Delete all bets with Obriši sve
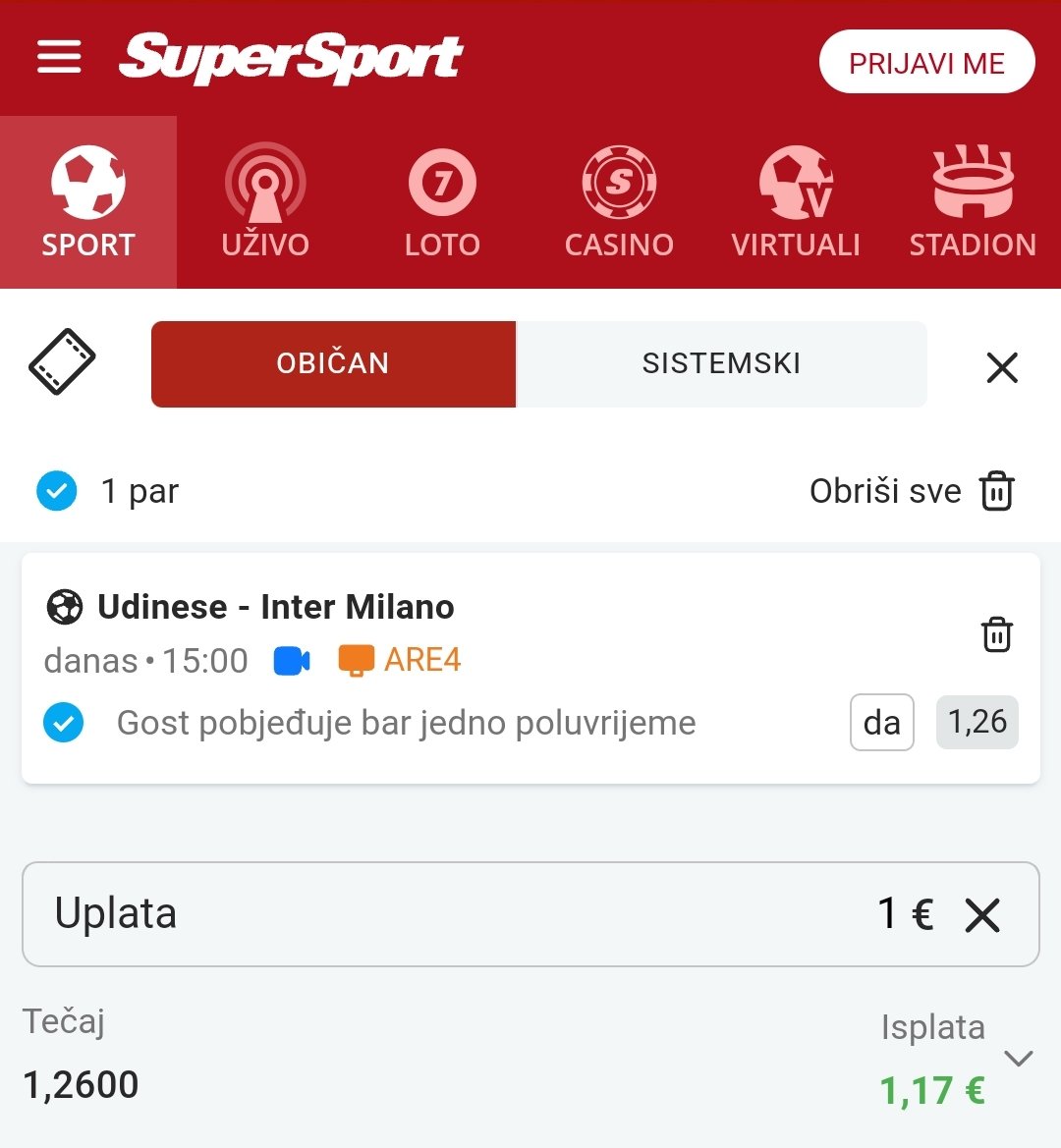Screen dimensions: 1061x1148 click(912, 490)
